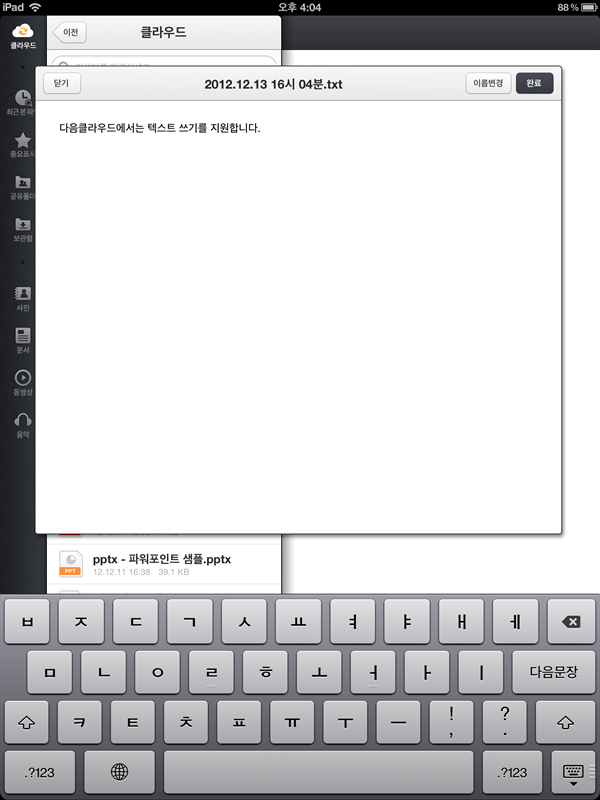Open 중요표시 starred items
600x800 pixels.
[22, 145]
